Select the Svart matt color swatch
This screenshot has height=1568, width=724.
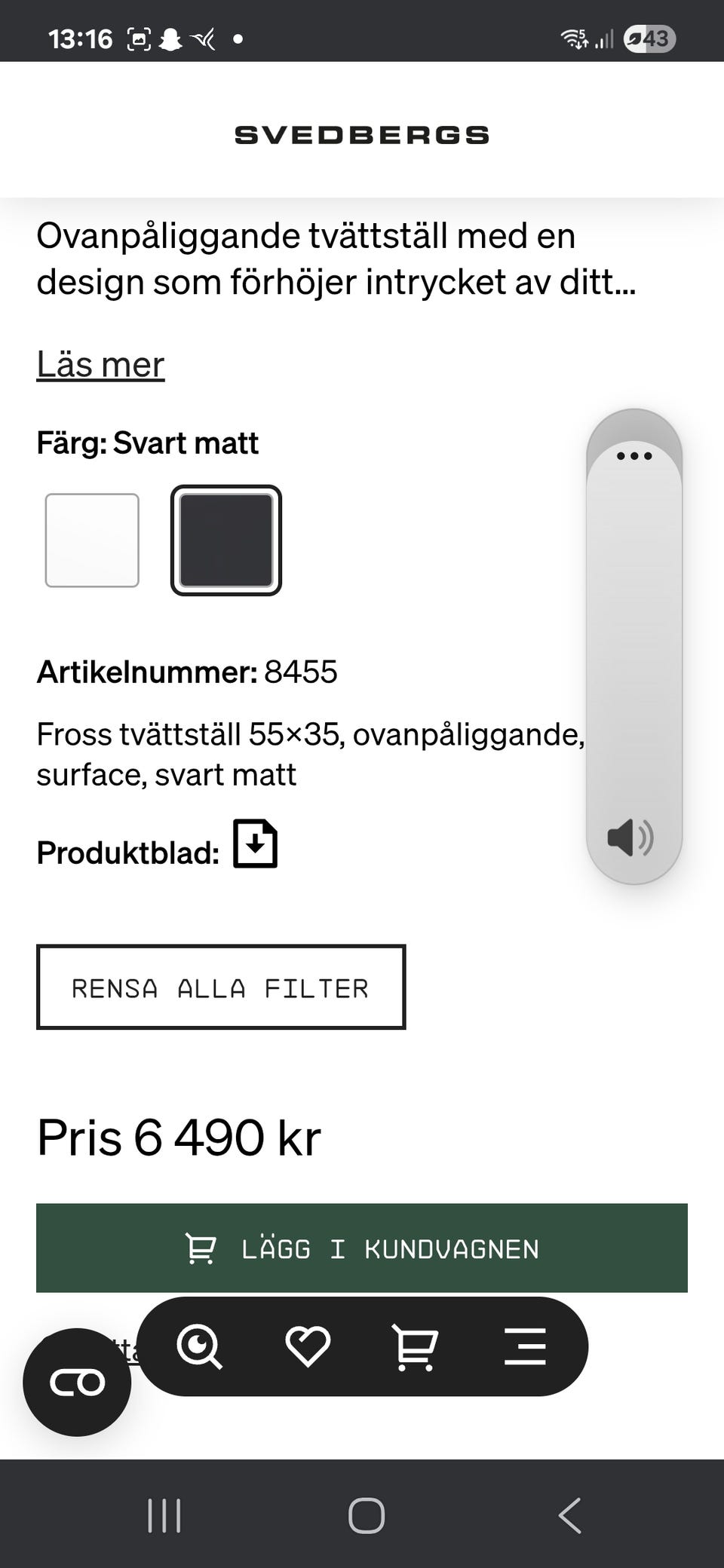pos(226,540)
